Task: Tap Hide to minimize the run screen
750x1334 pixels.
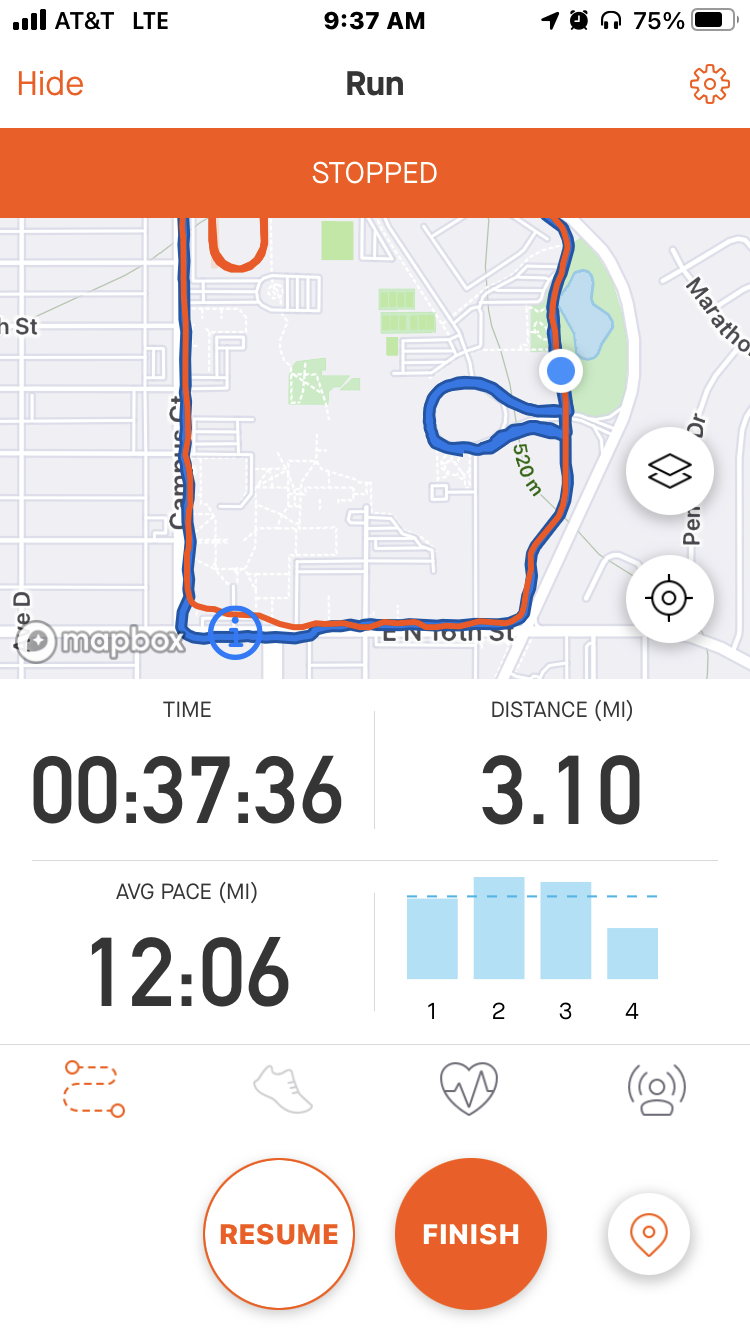Action: pos(50,84)
